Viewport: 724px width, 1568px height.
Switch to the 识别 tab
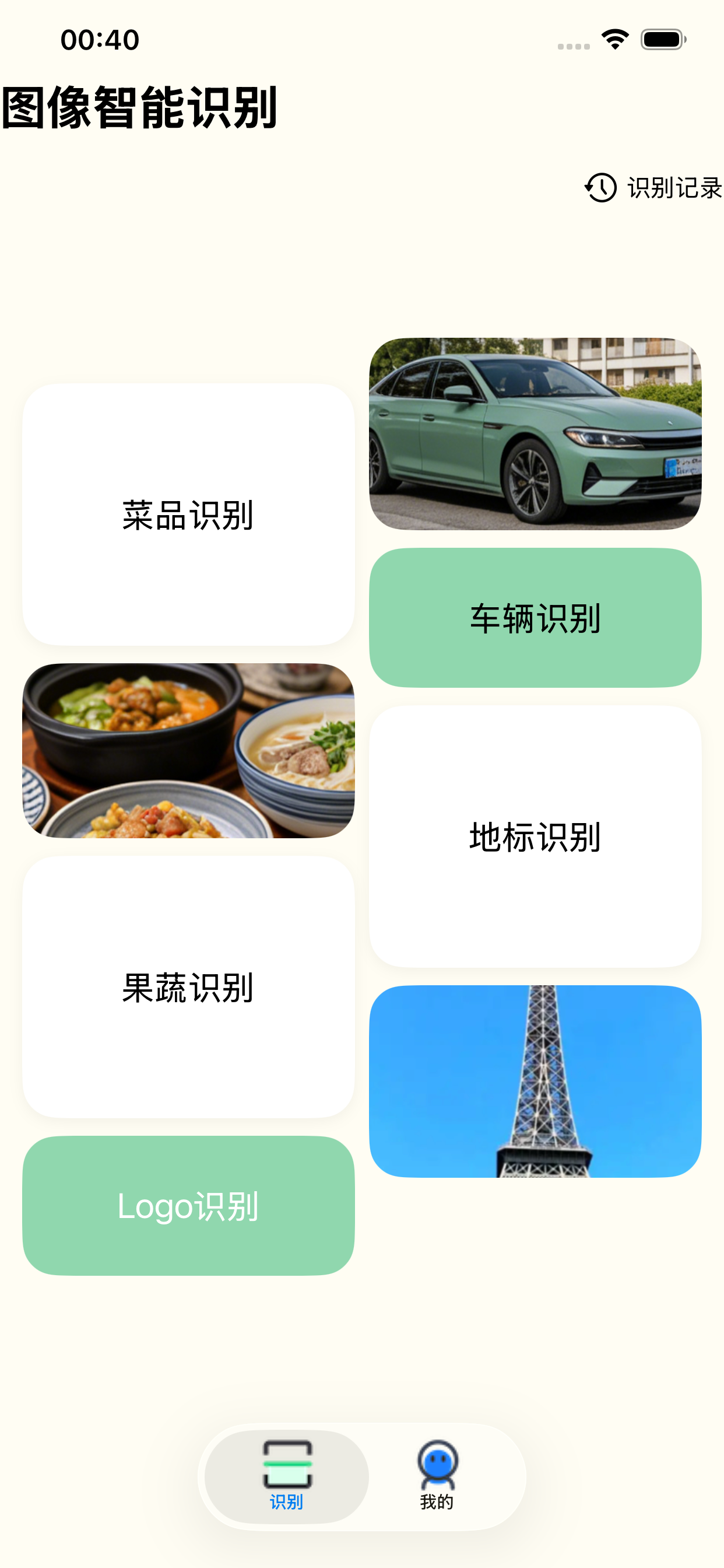point(287,1476)
